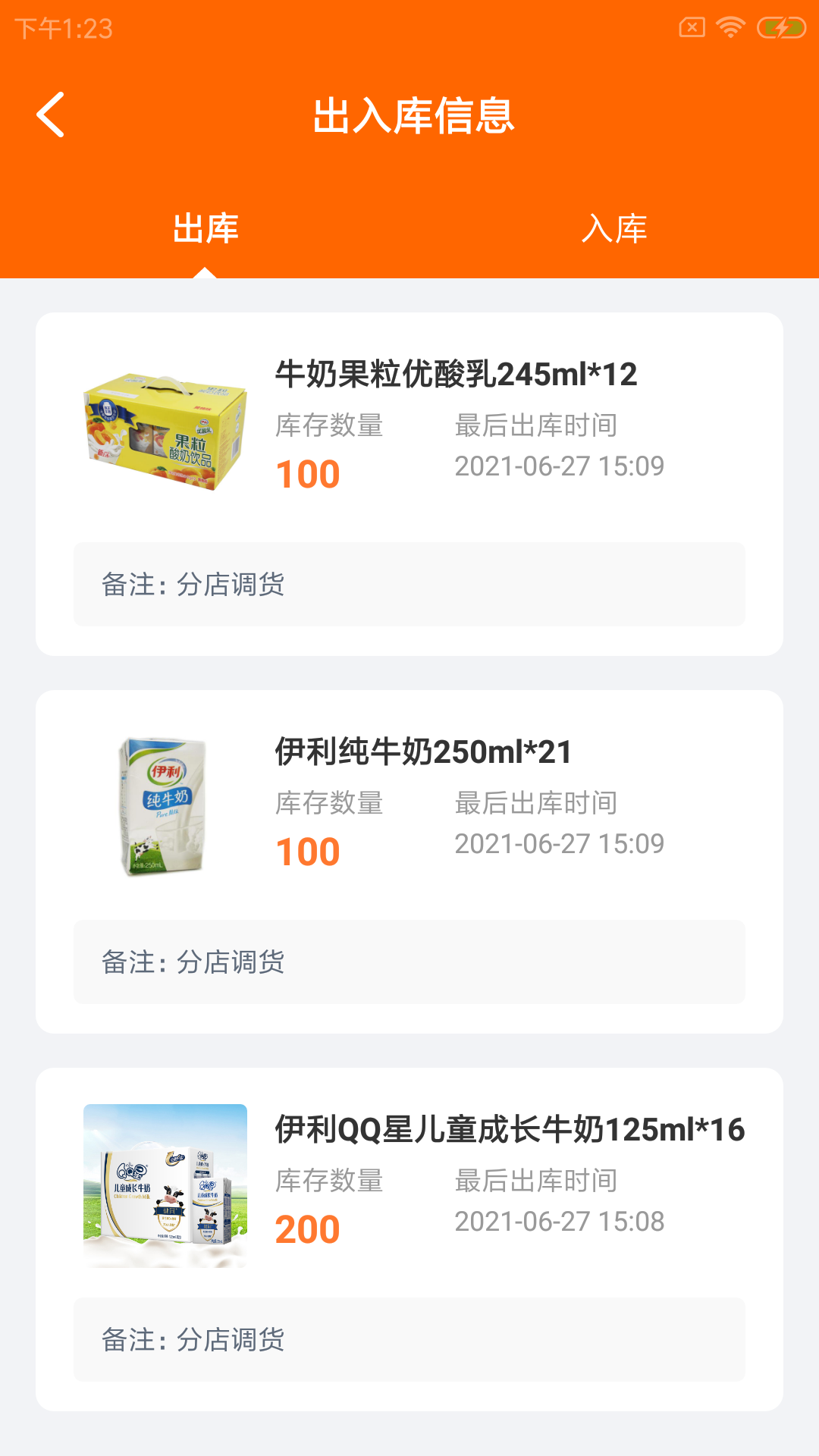819x1456 pixels.
Task: Switch to the 入库 tab
Action: click(x=614, y=227)
